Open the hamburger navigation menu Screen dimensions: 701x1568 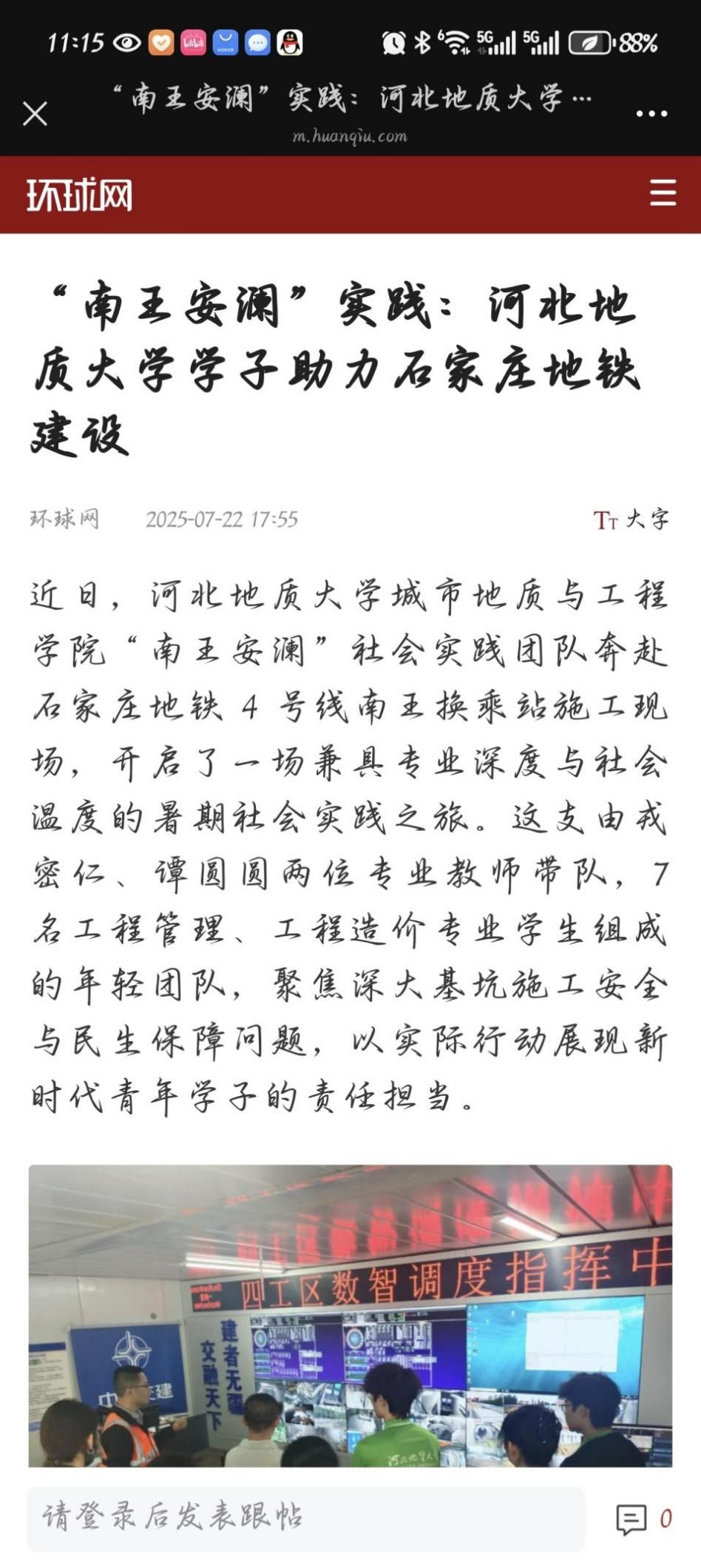pyautogui.click(x=663, y=193)
